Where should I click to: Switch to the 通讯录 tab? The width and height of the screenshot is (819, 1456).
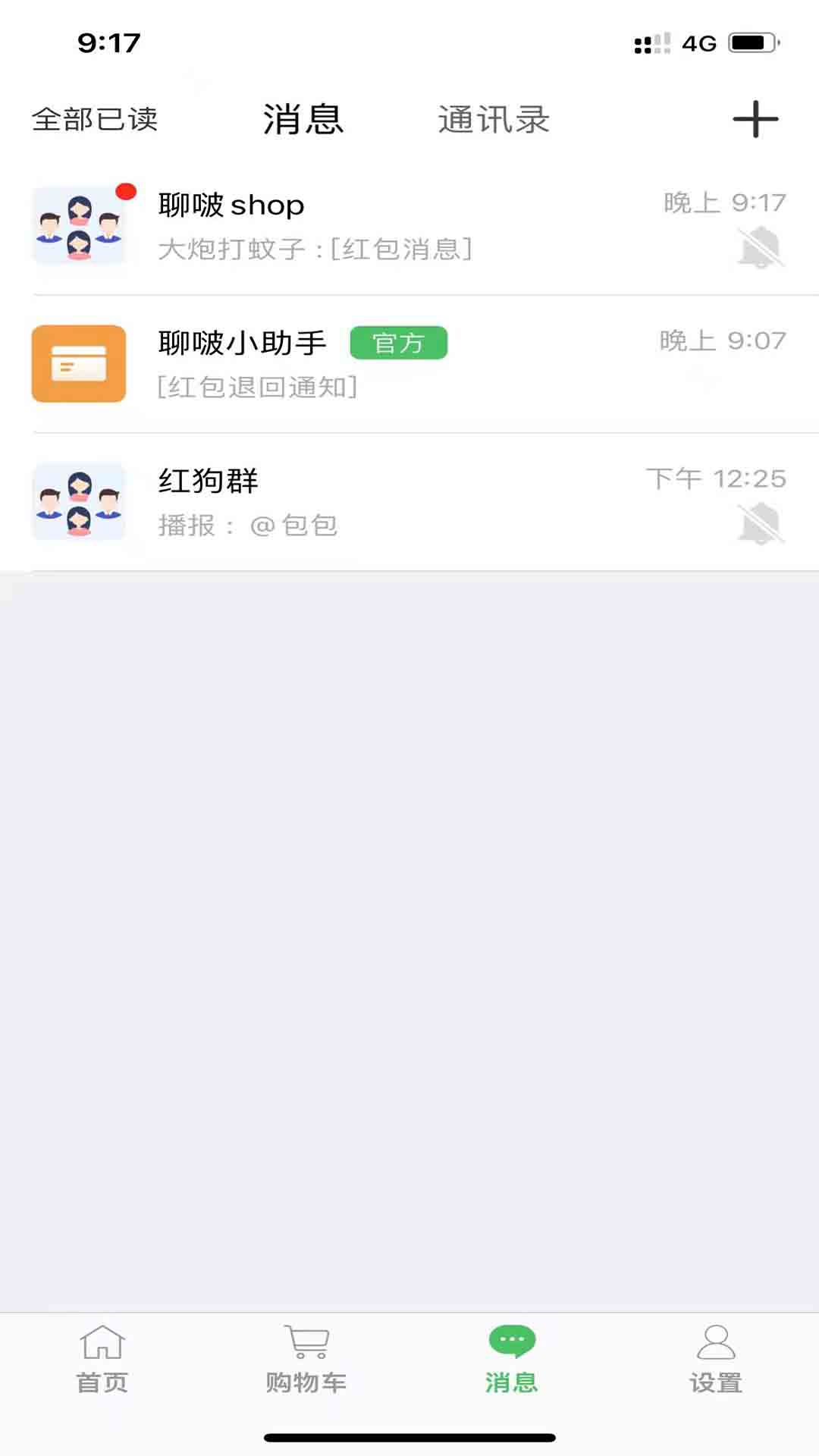(x=493, y=120)
